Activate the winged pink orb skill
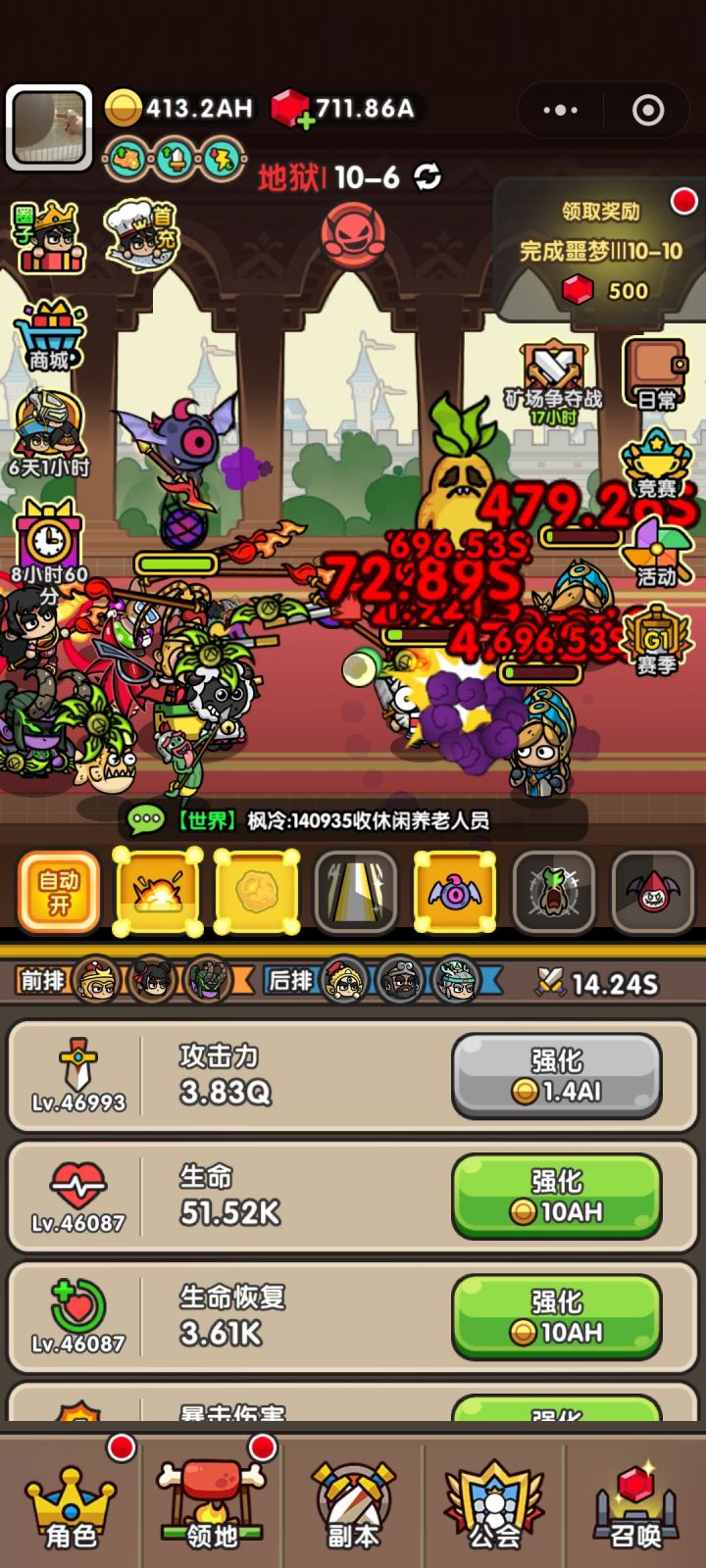The height and width of the screenshot is (1568, 706). [x=454, y=892]
